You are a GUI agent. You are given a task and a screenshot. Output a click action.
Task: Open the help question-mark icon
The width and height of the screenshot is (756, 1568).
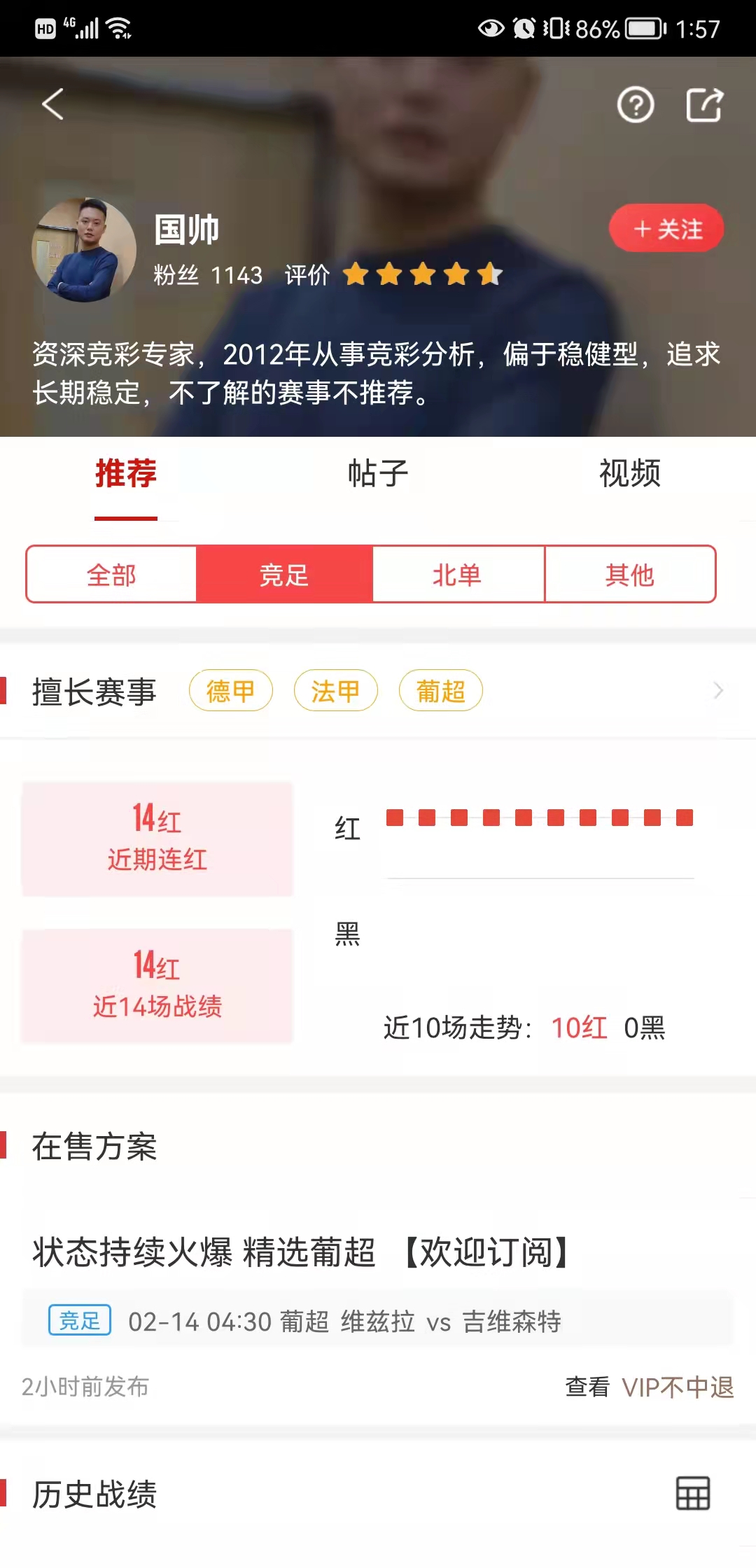point(635,106)
